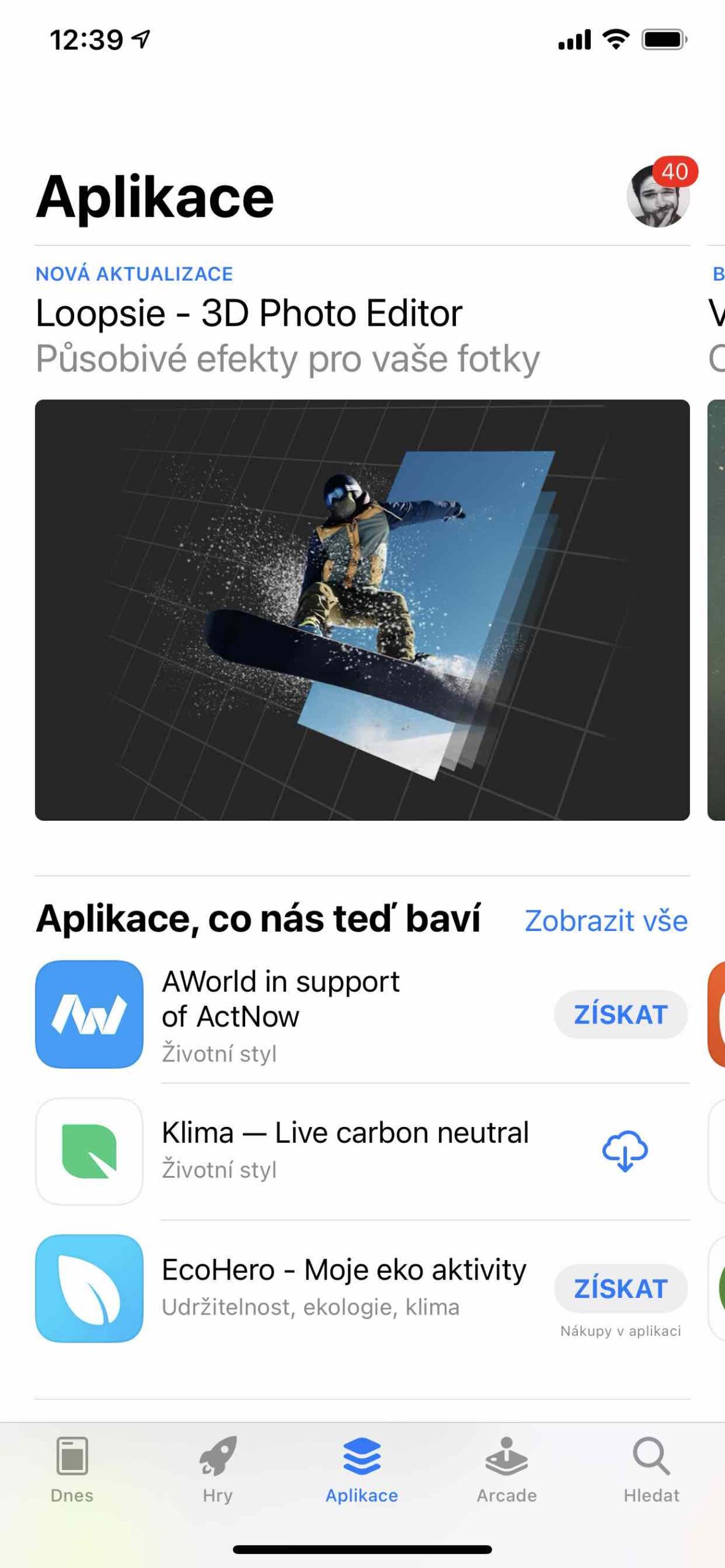The width and height of the screenshot is (725, 1568).
Task: Open the Hledat search tab
Action: [x=651, y=1470]
